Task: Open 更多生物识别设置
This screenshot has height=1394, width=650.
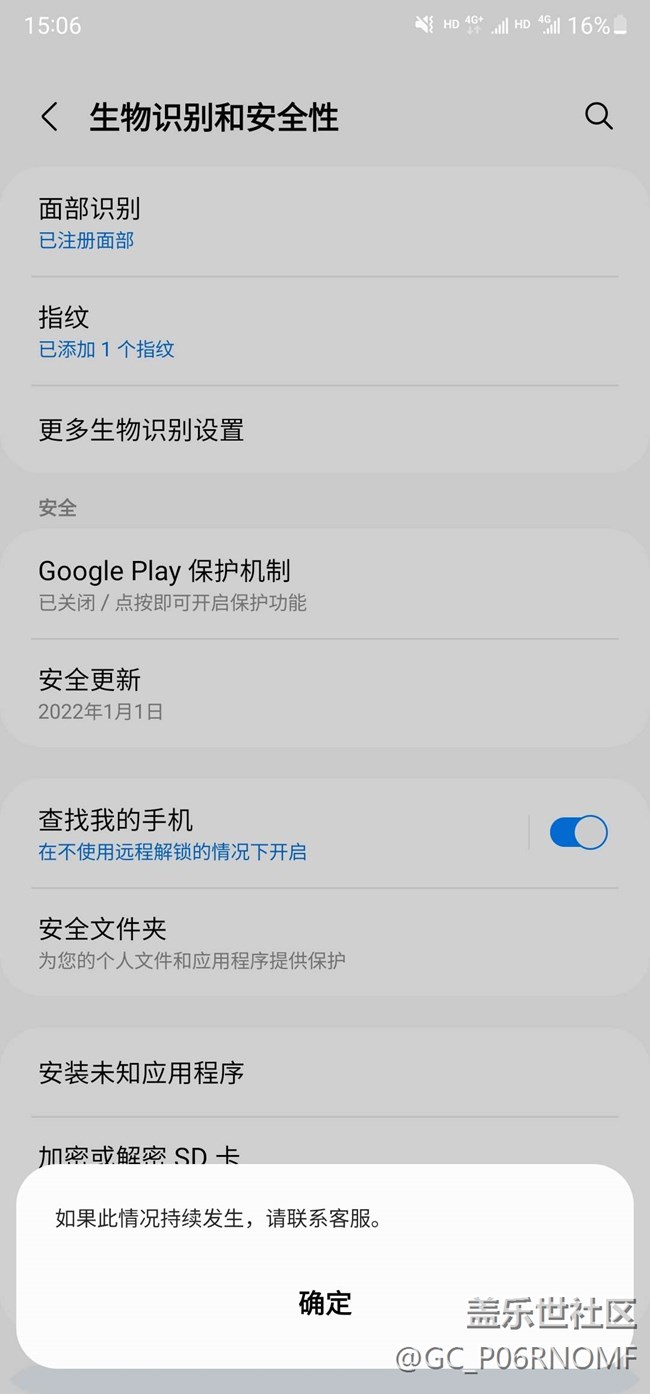Action: (x=300, y=430)
